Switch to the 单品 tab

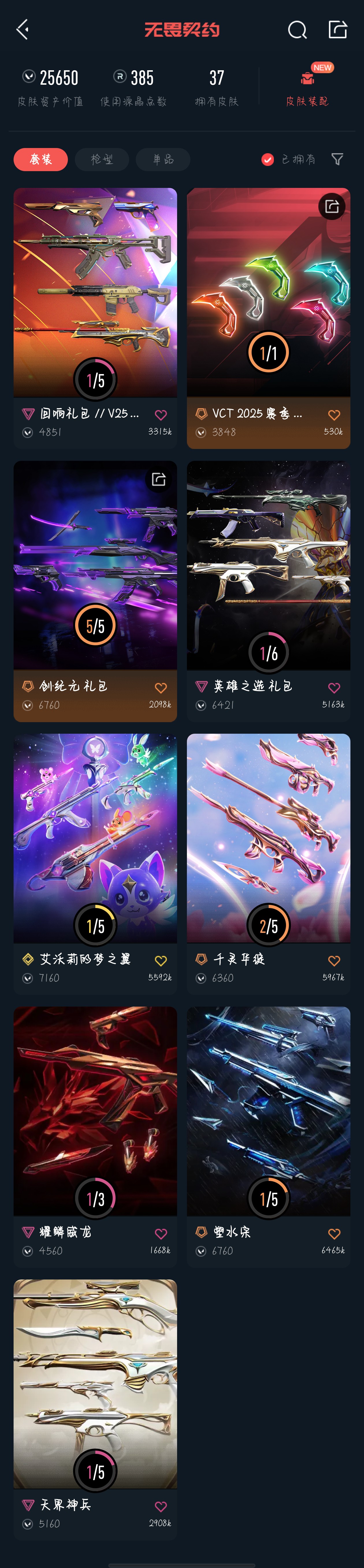tap(163, 160)
